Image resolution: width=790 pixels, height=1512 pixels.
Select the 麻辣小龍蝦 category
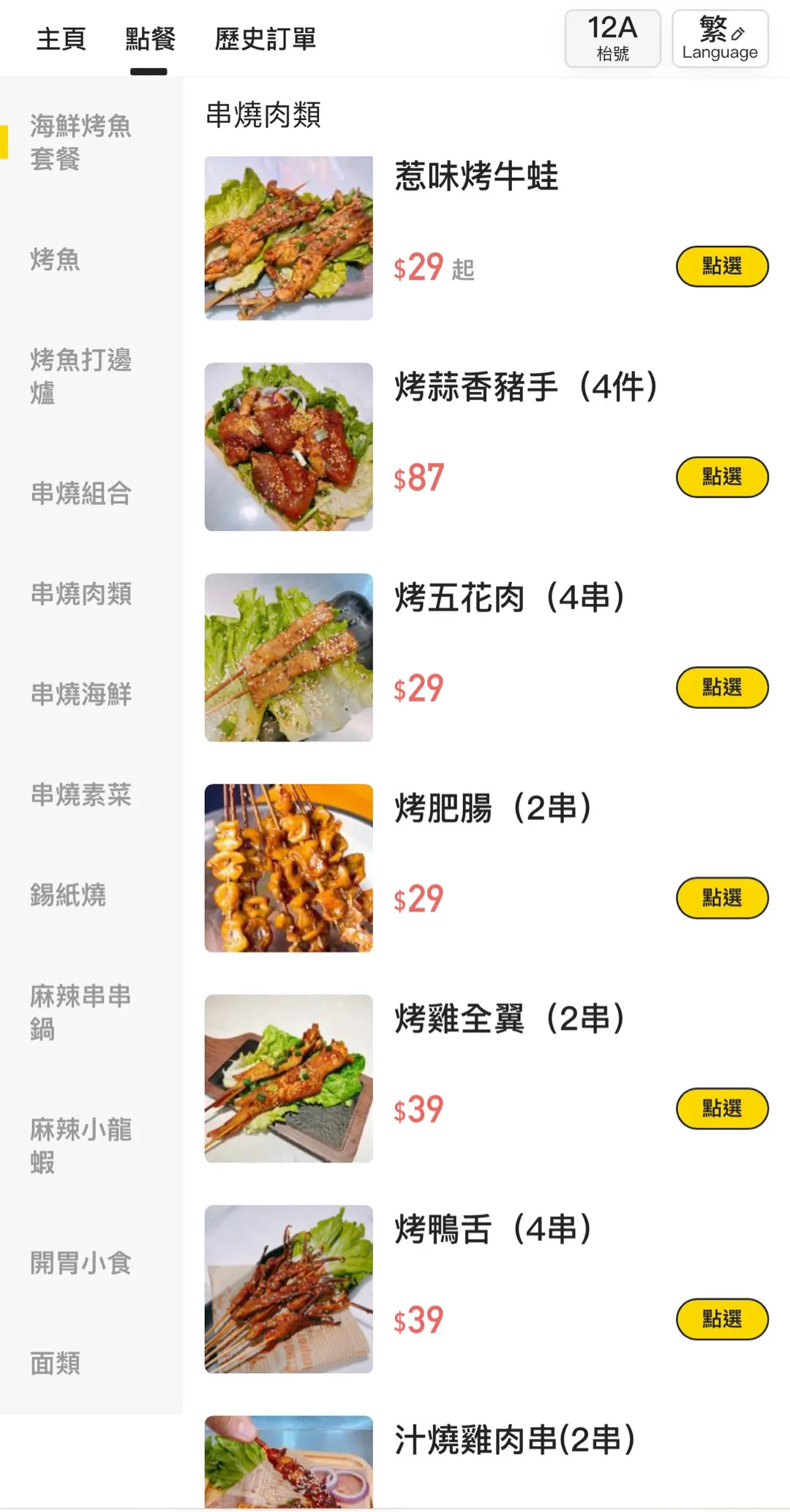pyautogui.click(x=80, y=1145)
